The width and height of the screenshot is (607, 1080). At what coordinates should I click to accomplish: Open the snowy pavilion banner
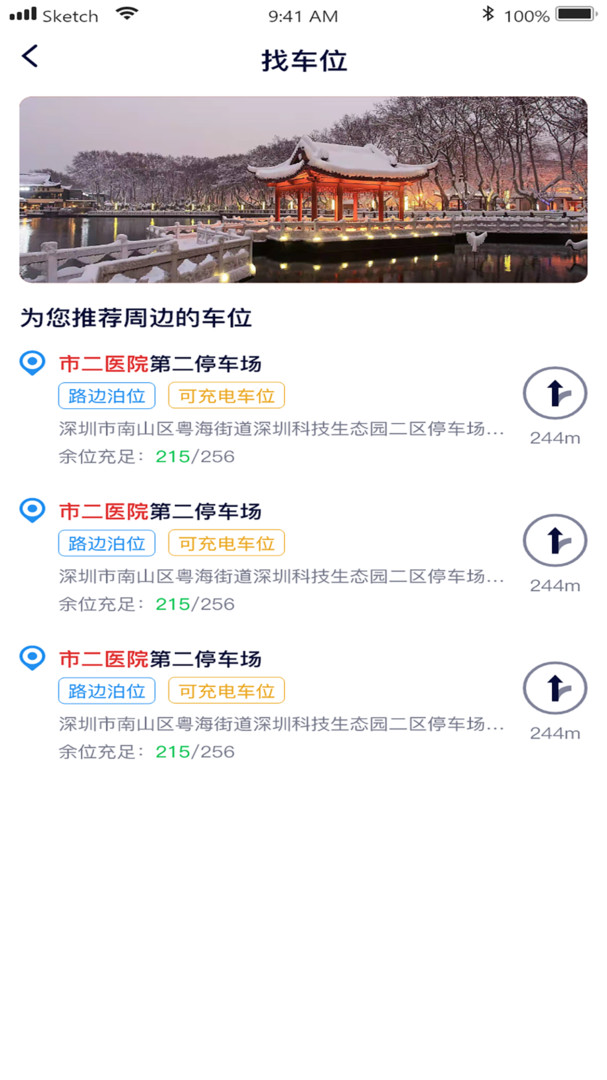(x=303, y=189)
